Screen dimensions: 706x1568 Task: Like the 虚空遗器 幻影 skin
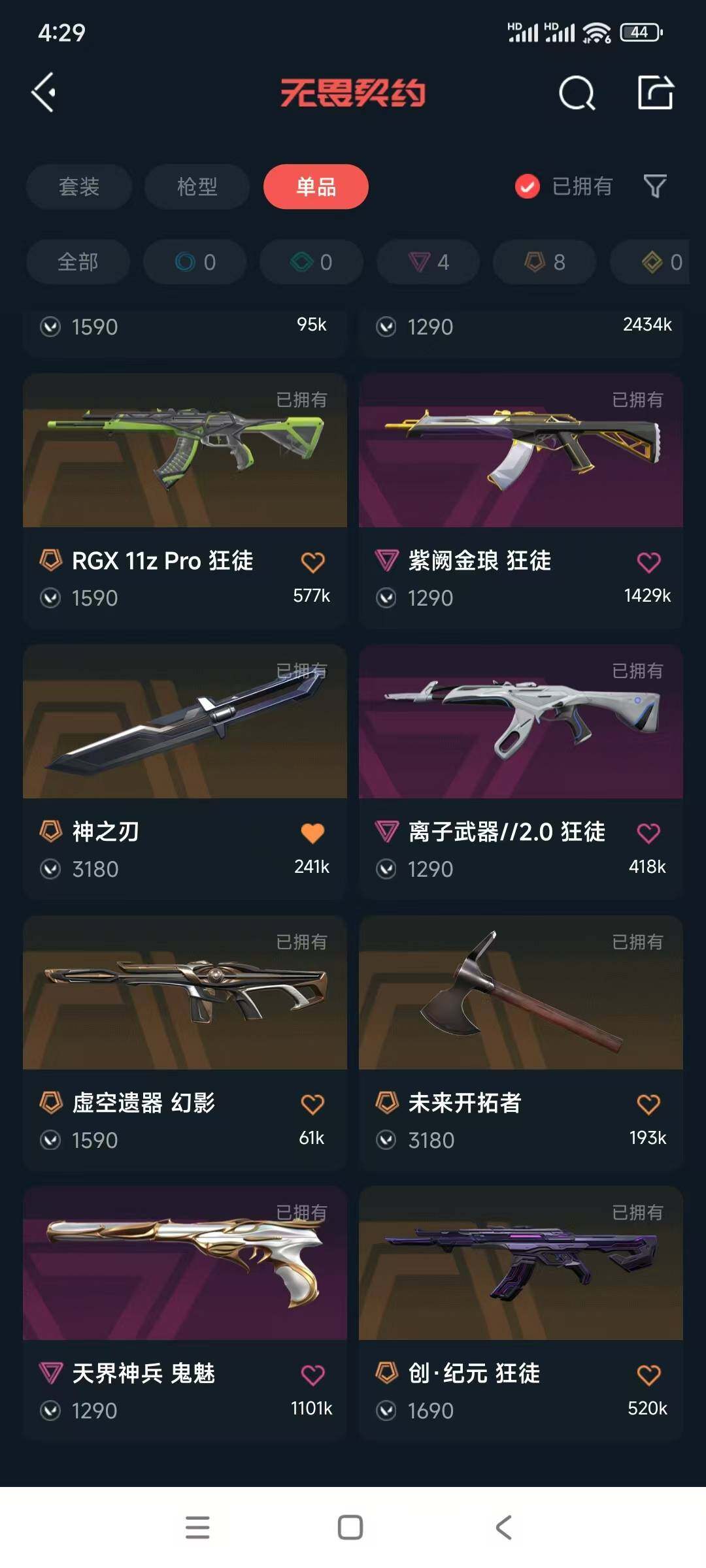[x=312, y=1104]
